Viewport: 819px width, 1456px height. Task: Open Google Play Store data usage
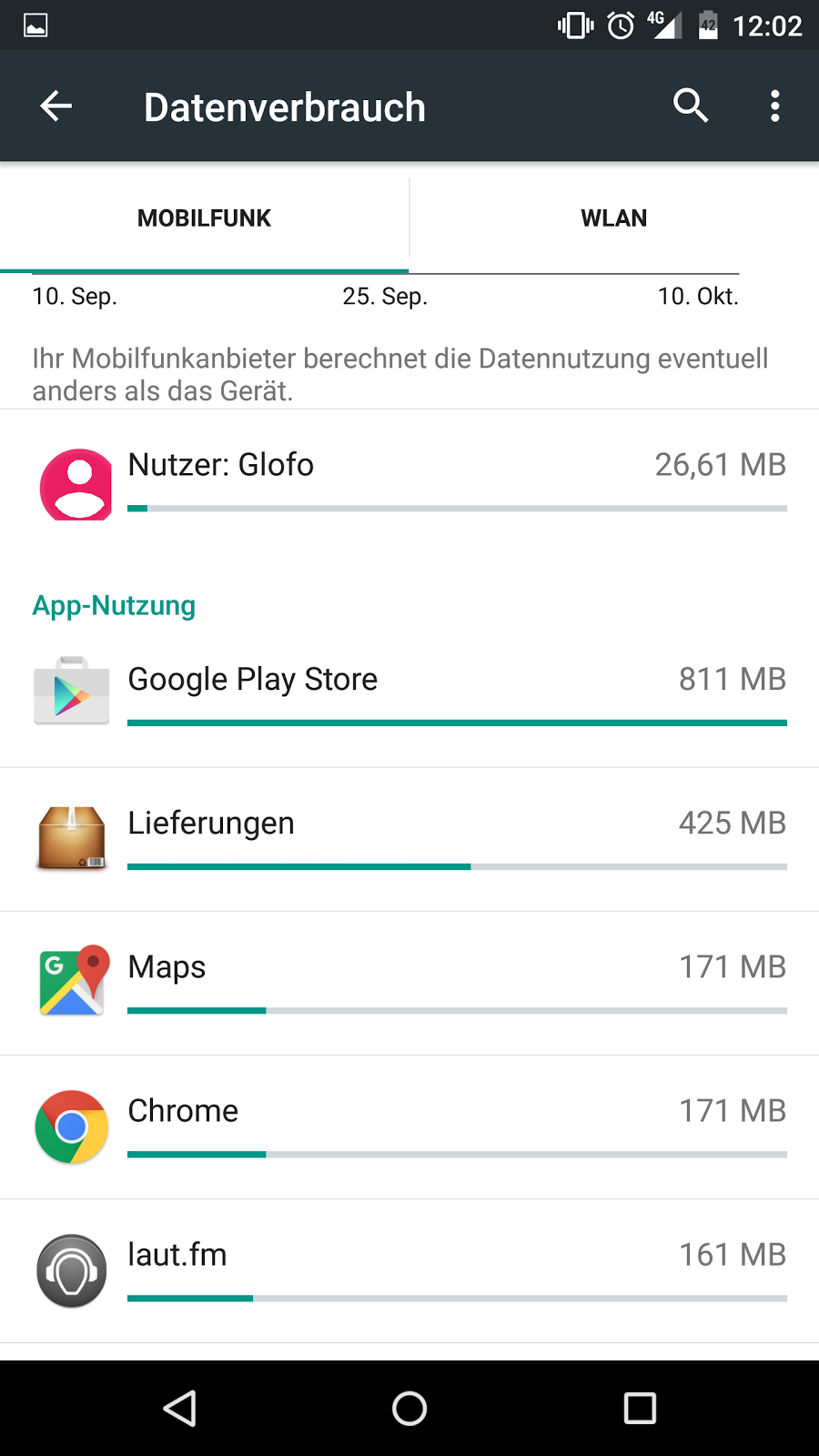[409, 696]
